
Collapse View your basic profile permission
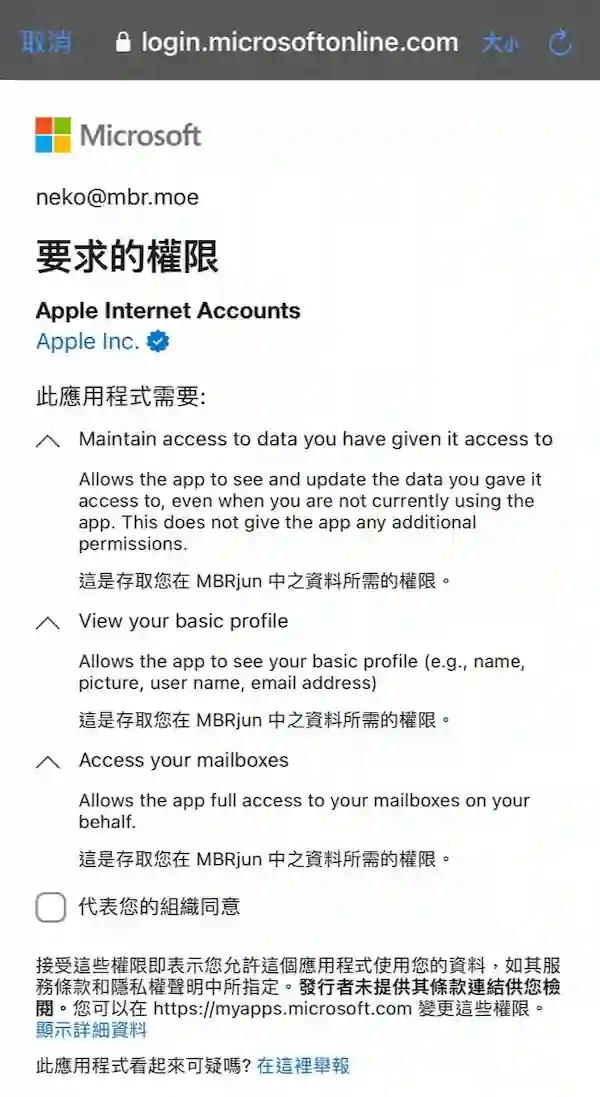click(x=48, y=623)
